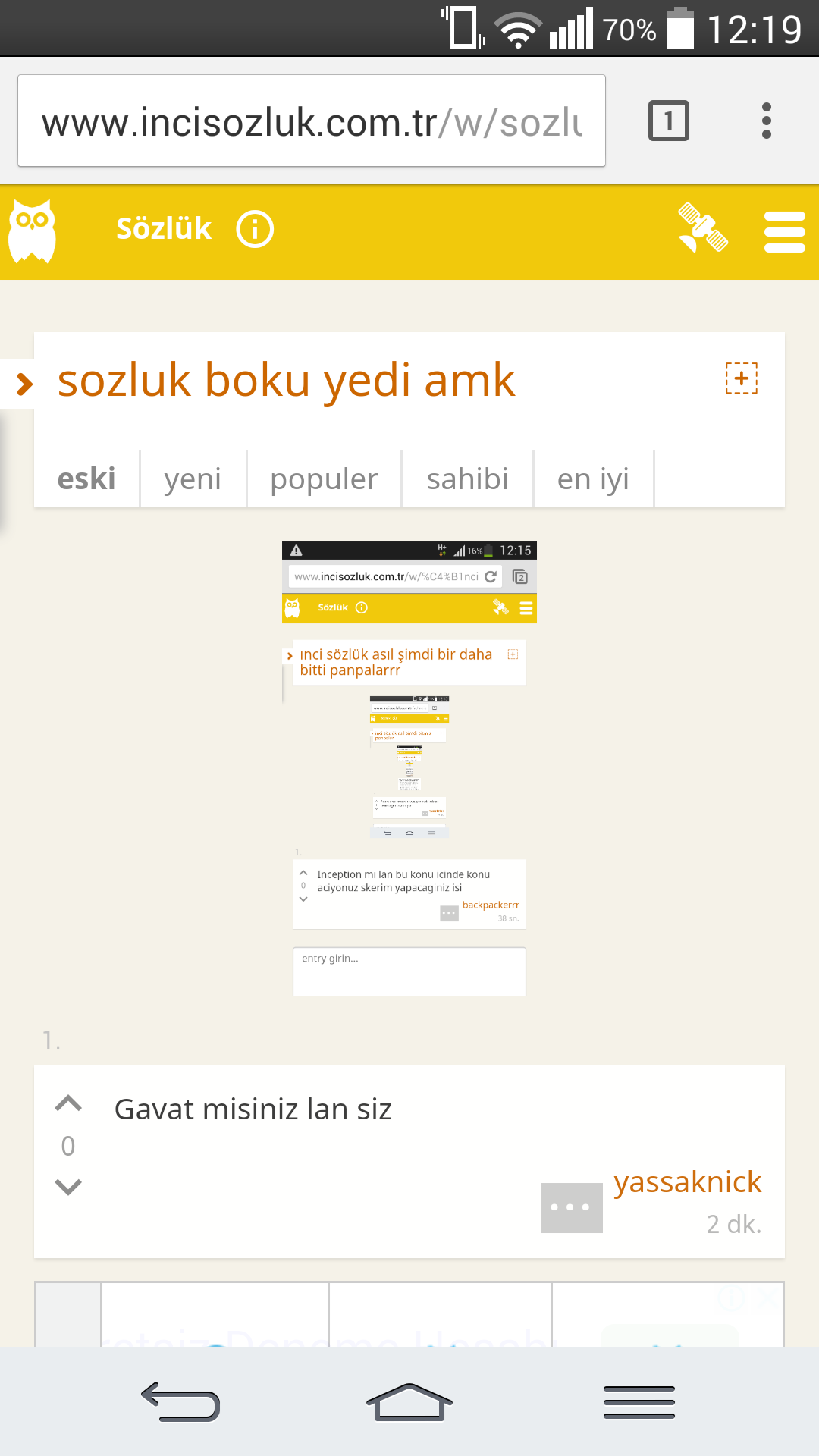Image resolution: width=819 pixels, height=1456 pixels.
Task: Switch to the en iyi tab
Action: [x=593, y=479]
